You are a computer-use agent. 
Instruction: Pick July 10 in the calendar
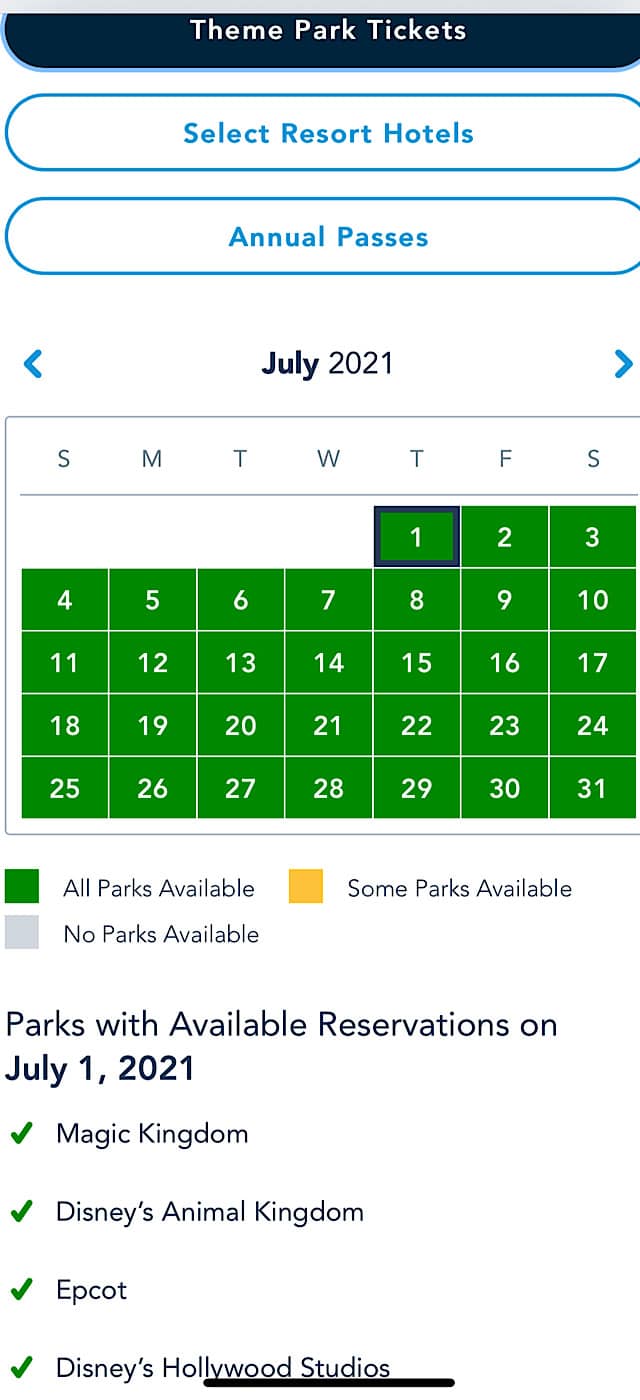[x=592, y=600]
